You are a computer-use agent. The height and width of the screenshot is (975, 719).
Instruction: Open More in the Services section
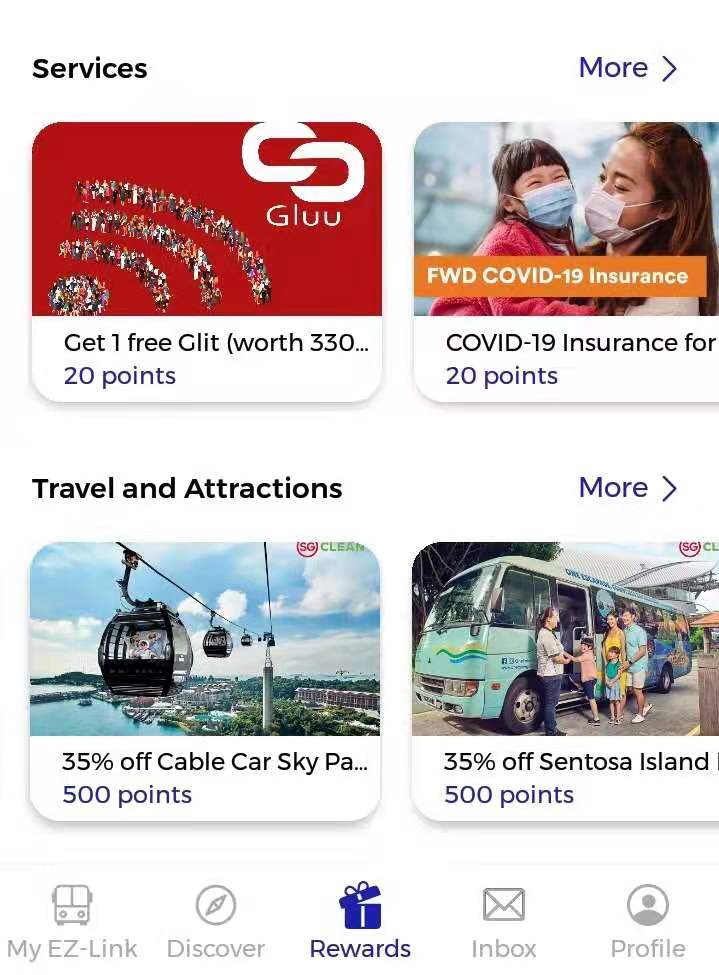pyautogui.click(x=628, y=68)
